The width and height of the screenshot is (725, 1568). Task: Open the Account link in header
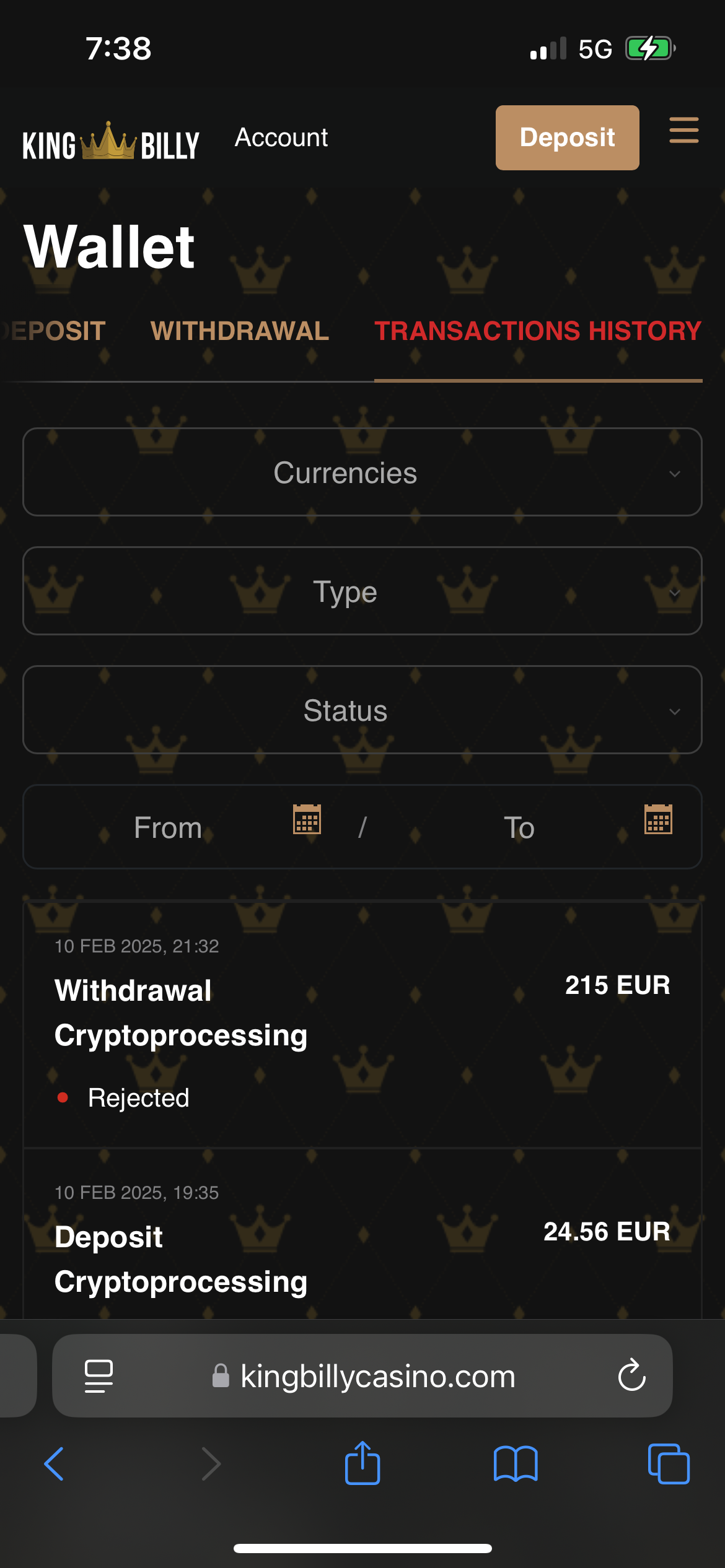[281, 137]
